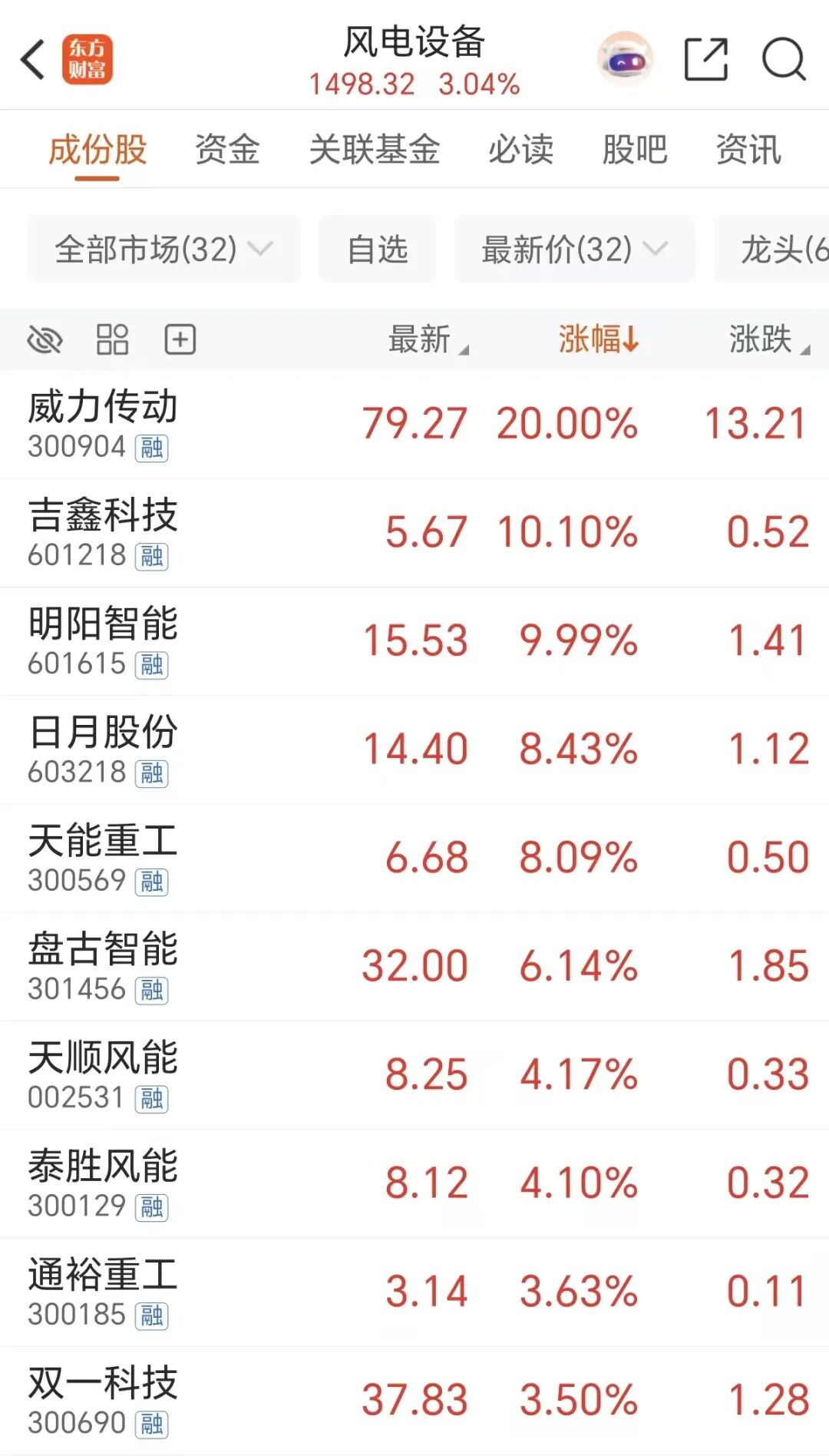Share this 风电设备 sector page
This screenshot has height=1456, width=829.
point(705,59)
